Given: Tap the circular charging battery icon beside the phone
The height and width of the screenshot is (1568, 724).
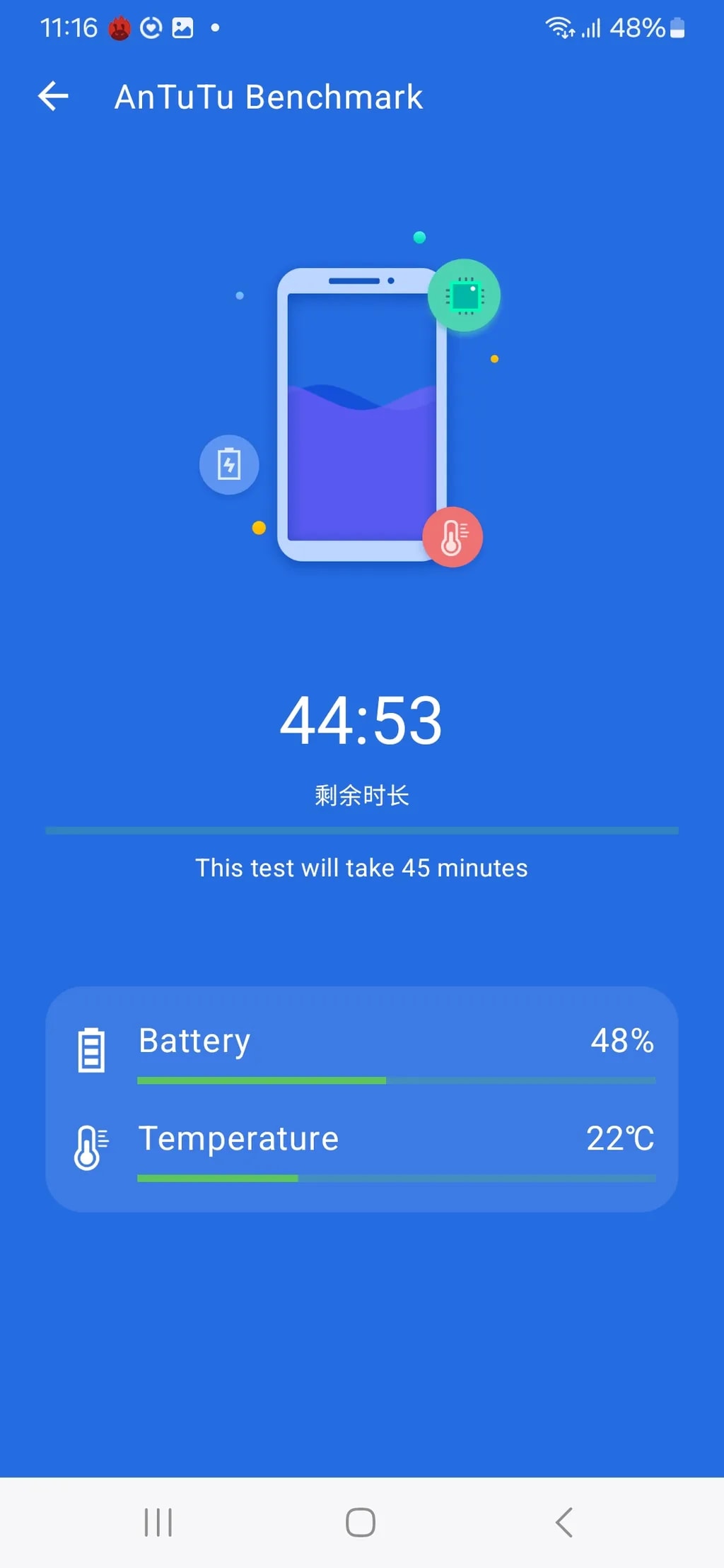Looking at the screenshot, I should pyautogui.click(x=229, y=464).
